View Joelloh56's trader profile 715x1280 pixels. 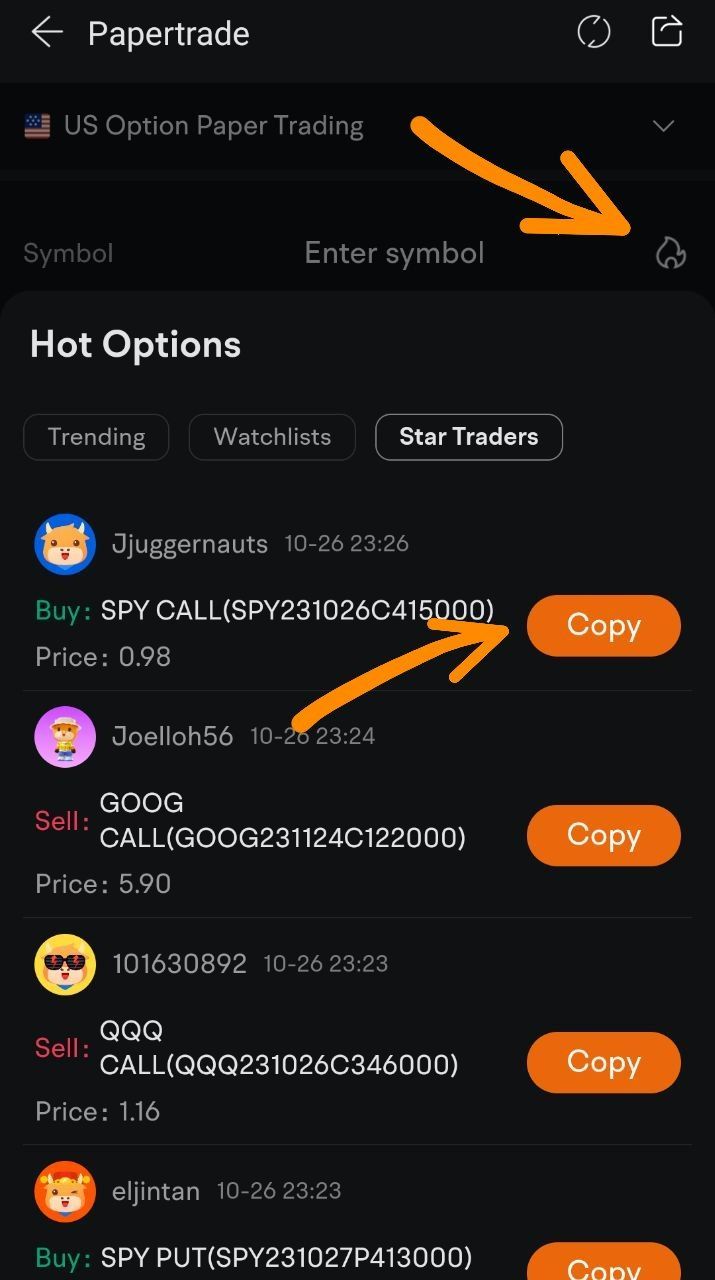[x=65, y=737]
